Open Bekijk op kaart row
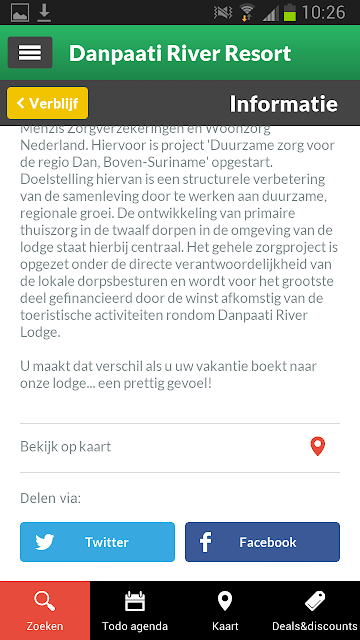Viewport: 360px width, 640px height. point(180,448)
